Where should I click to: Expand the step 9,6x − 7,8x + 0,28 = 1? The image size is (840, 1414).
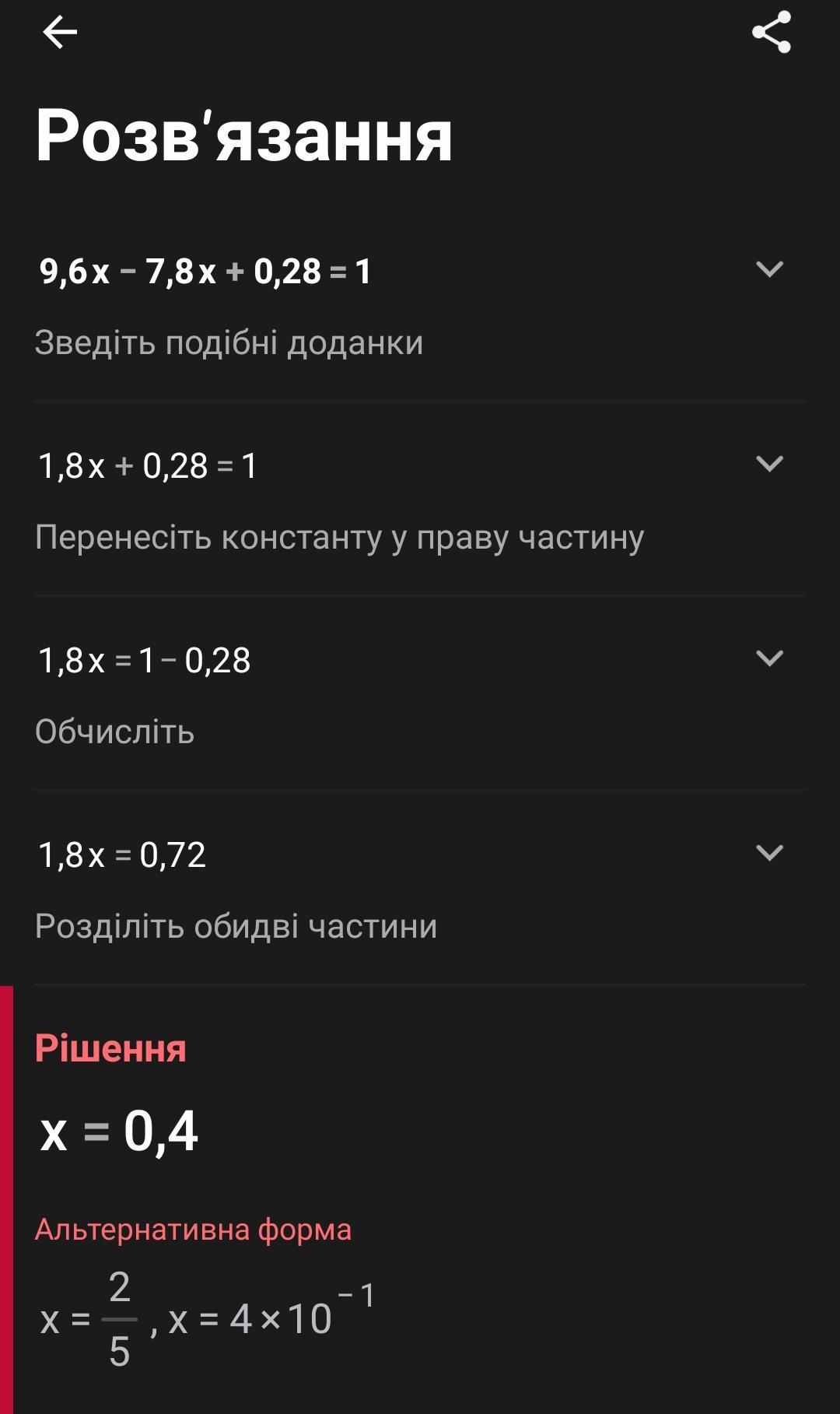pyautogui.click(x=769, y=269)
